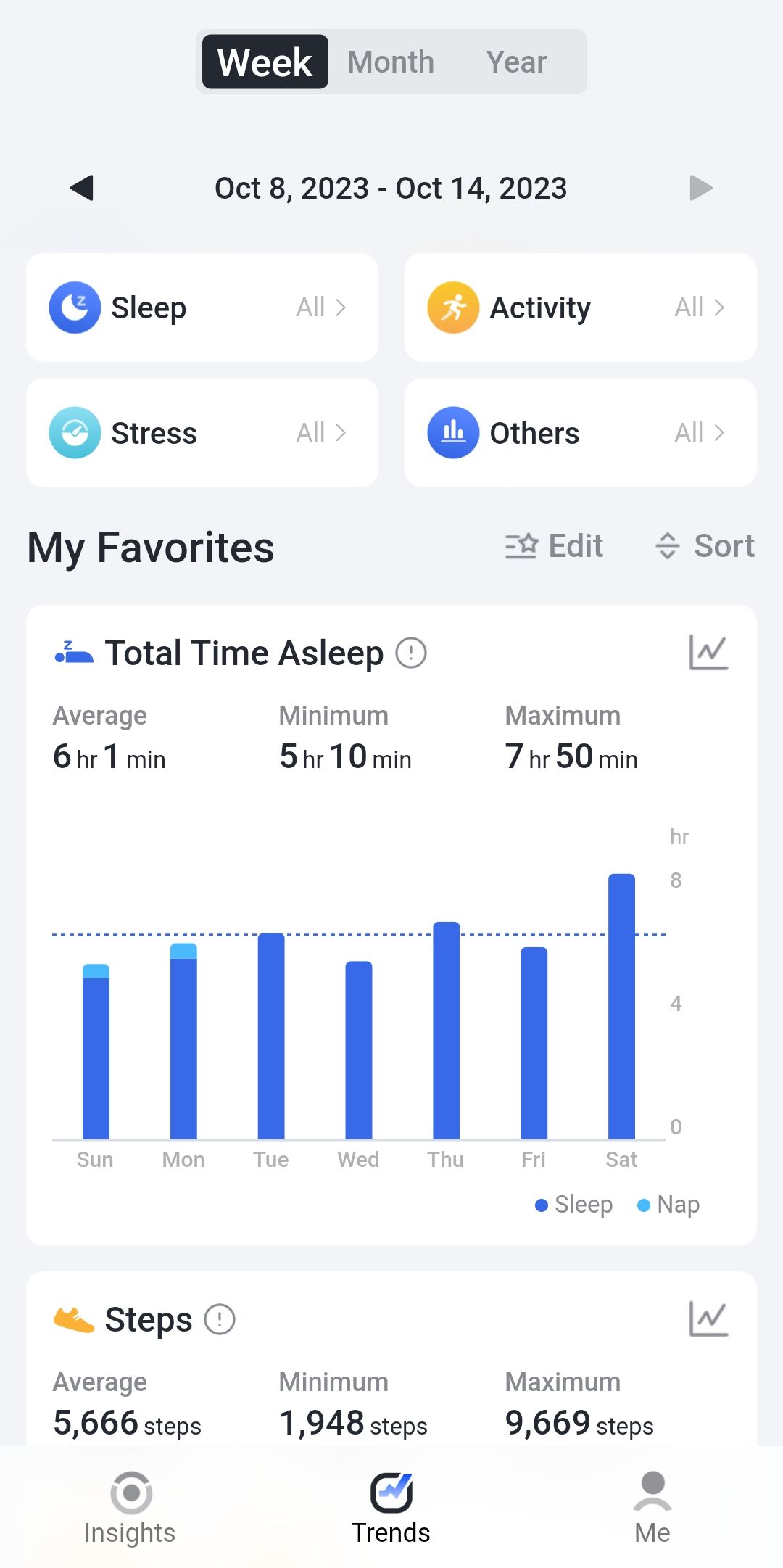Open the Sleep category card

coord(202,308)
